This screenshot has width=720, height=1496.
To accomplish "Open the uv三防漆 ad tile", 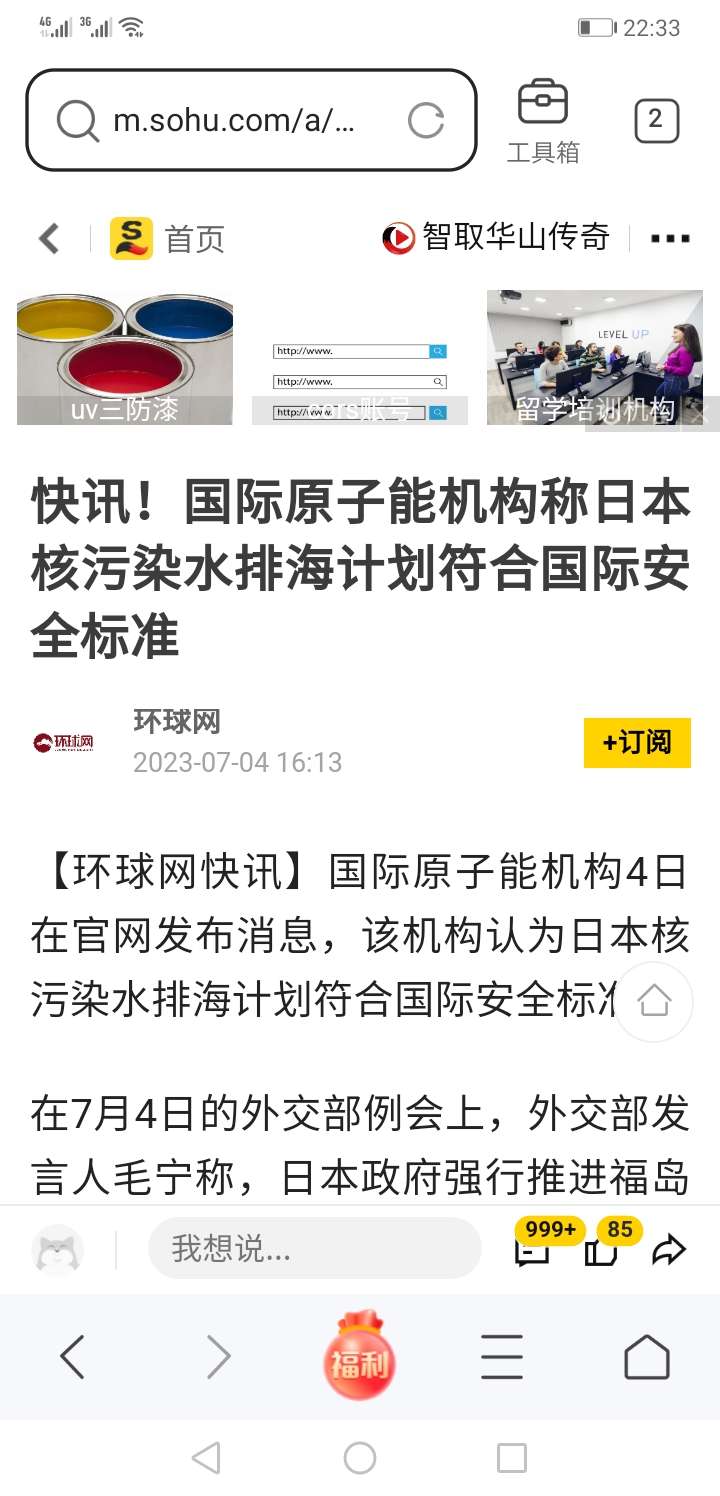I will coord(125,358).
